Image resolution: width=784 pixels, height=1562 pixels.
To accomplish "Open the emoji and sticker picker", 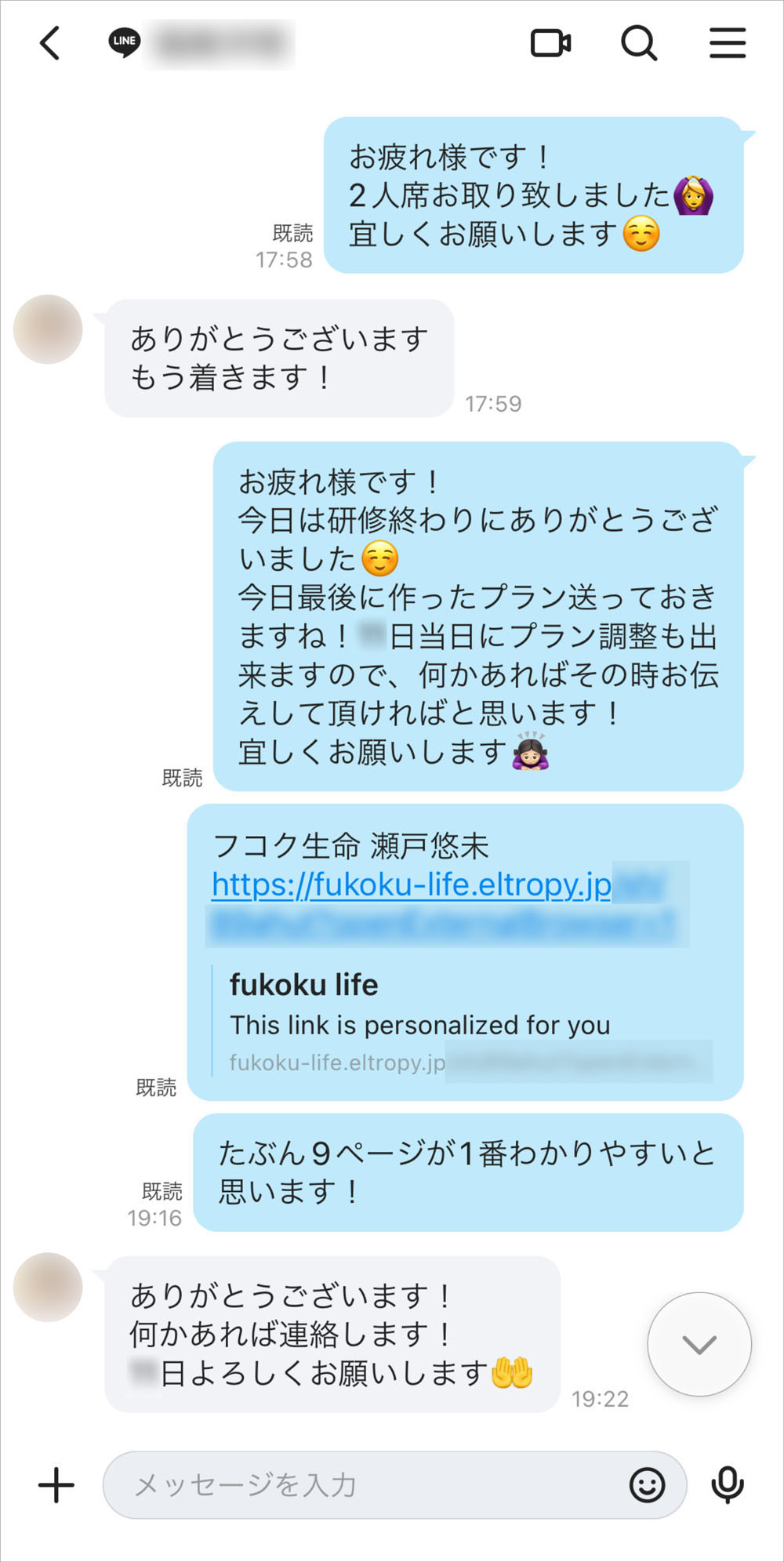I will click(647, 1485).
